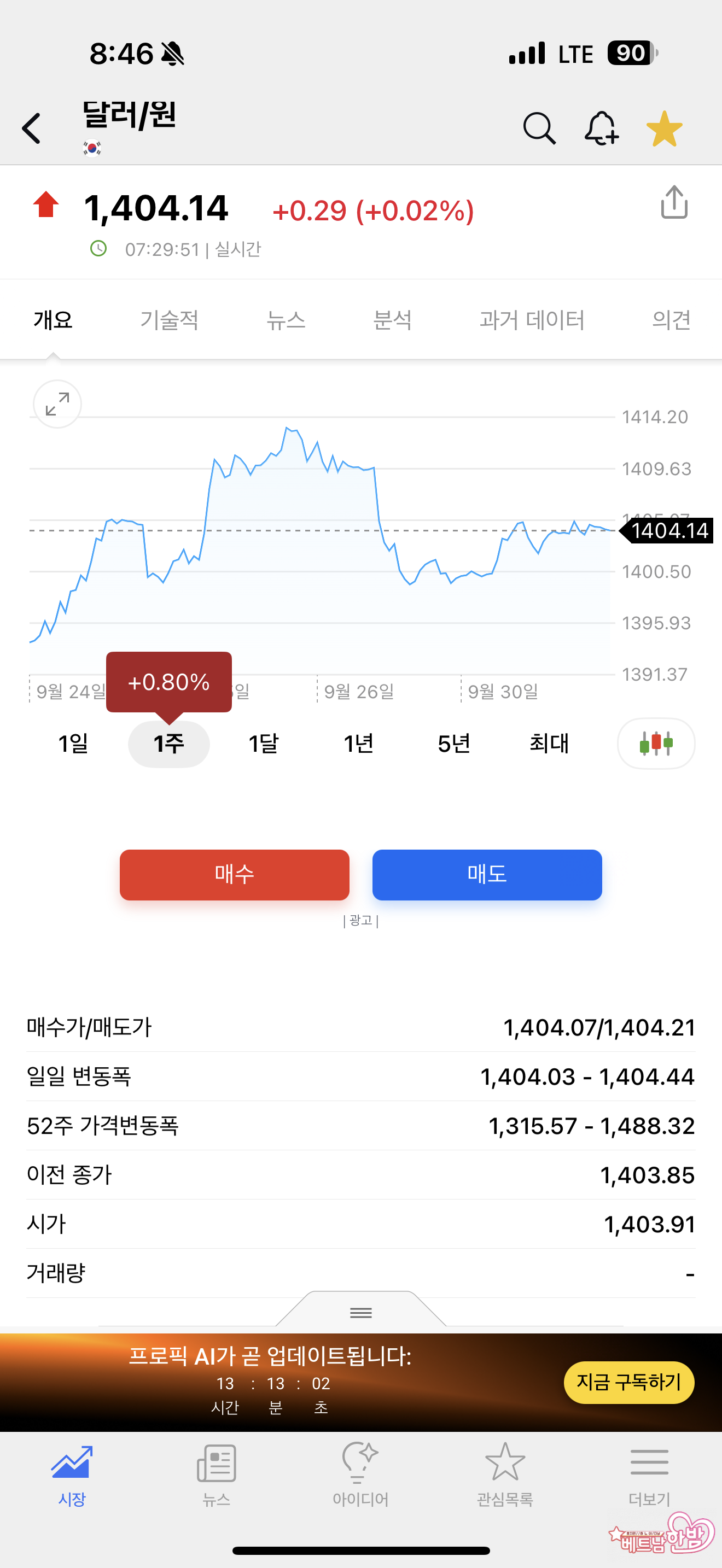The height and width of the screenshot is (1568, 722).
Task: Toggle the yellow watchlist star
Action: 664,128
